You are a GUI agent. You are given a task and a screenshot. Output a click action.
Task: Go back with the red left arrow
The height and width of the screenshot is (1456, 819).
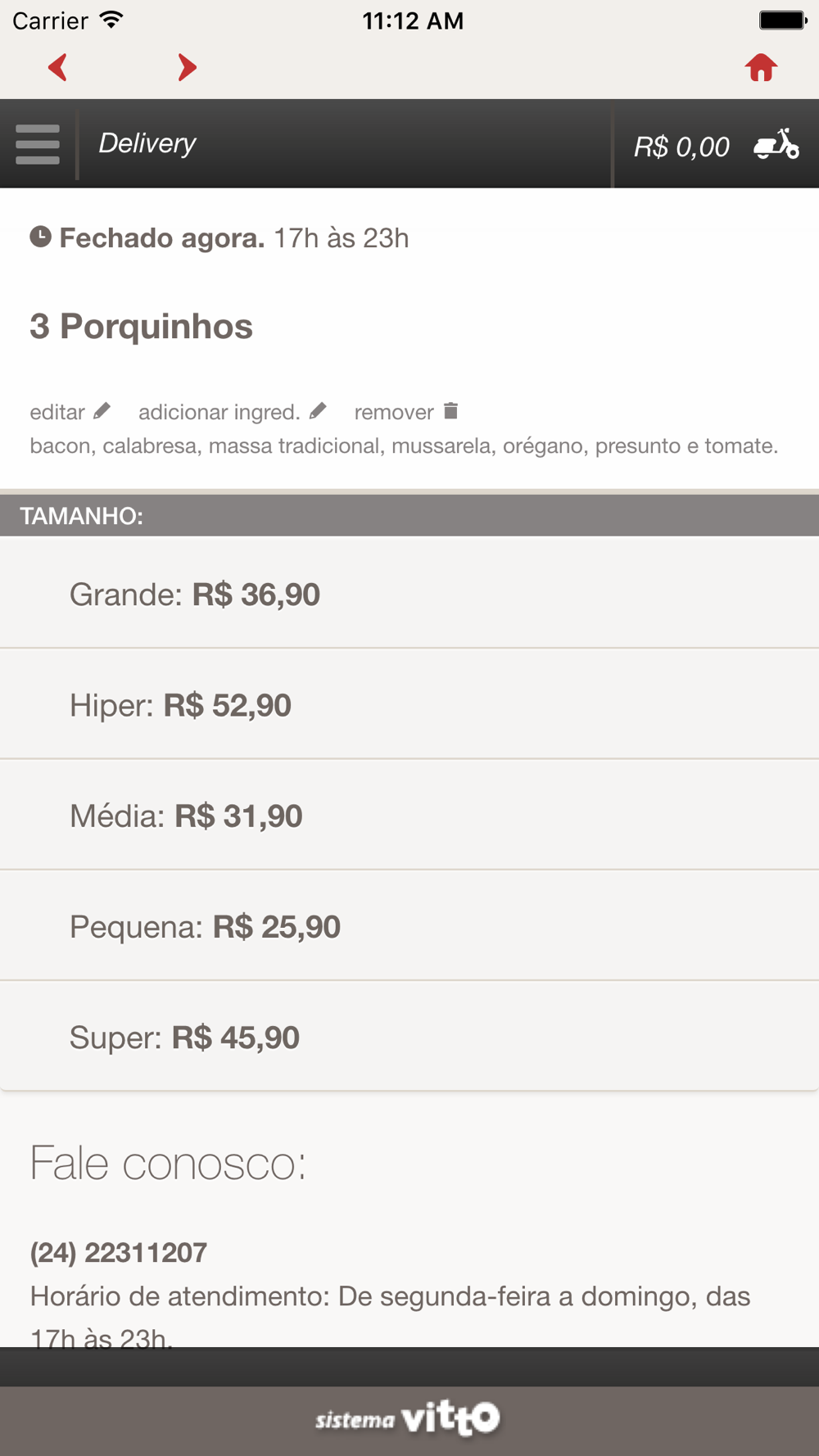(x=57, y=67)
